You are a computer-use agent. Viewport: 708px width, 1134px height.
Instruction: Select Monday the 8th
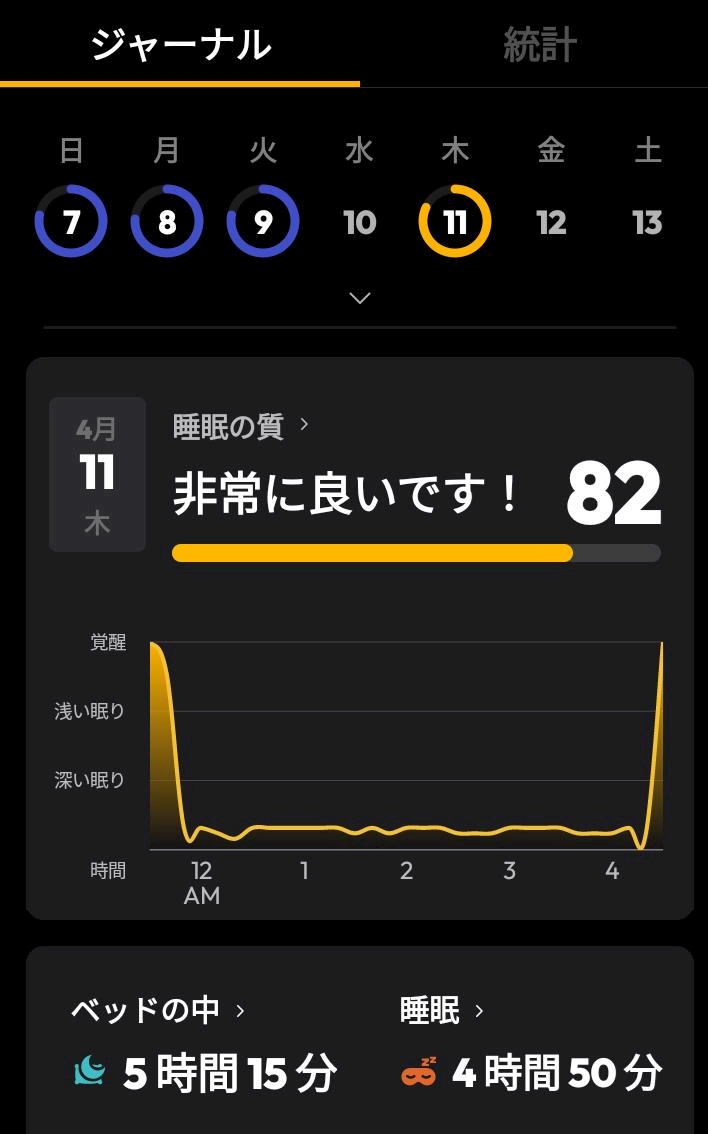pos(167,221)
